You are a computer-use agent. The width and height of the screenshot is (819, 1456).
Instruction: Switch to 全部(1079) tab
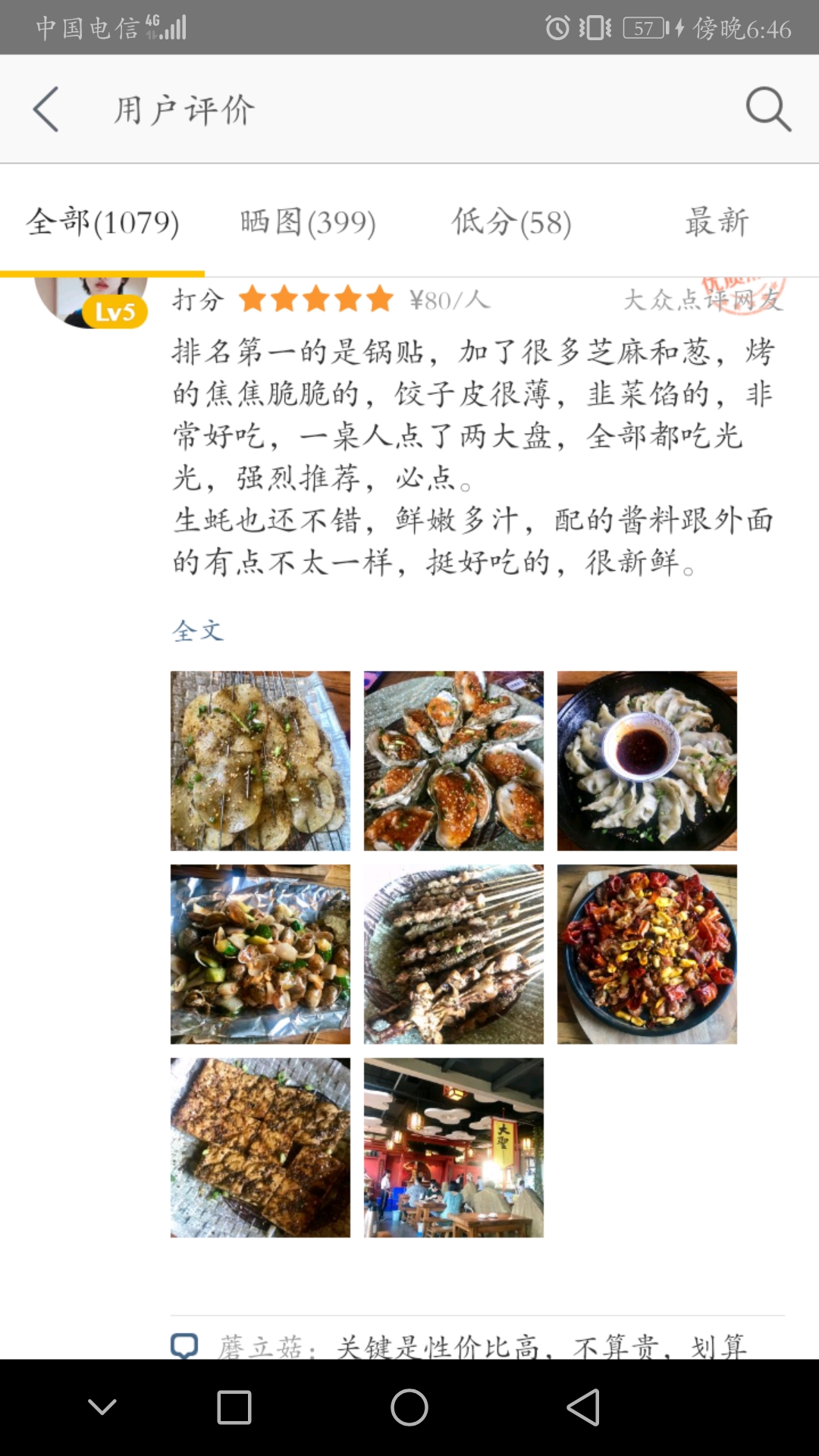[102, 222]
